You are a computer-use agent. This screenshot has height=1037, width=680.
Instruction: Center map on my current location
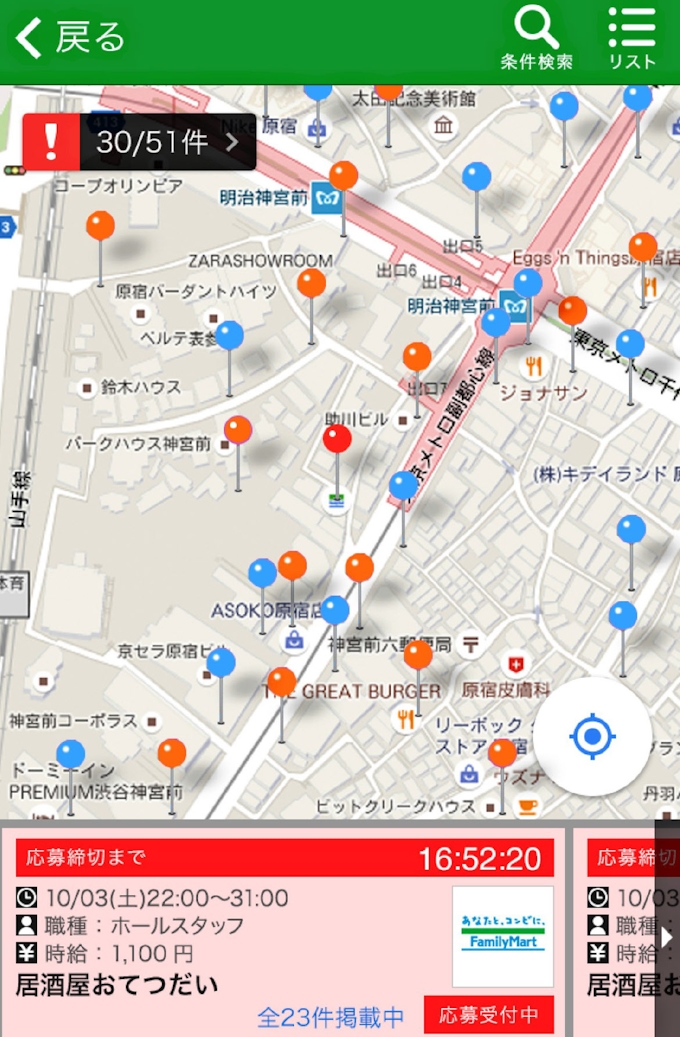(x=592, y=737)
